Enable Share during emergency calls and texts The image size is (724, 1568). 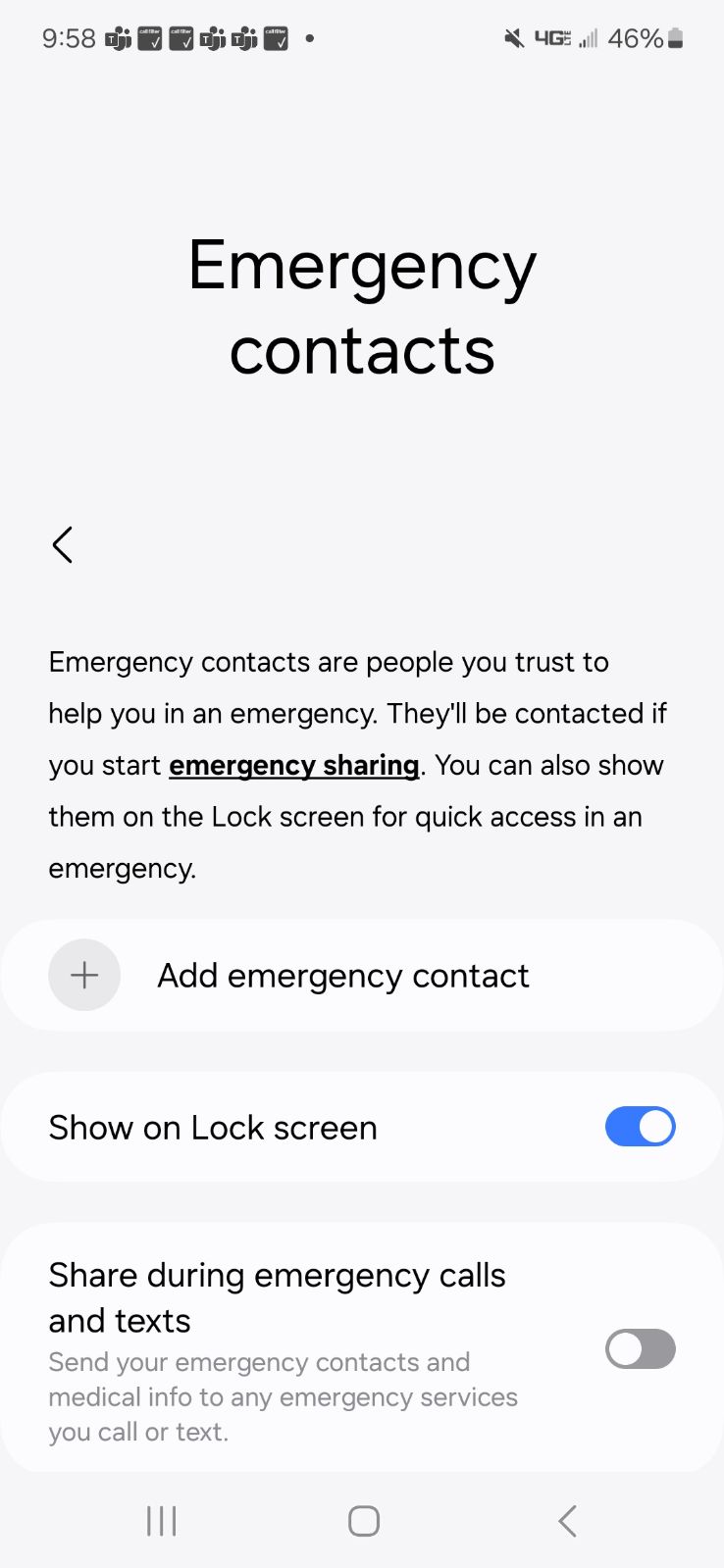point(640,1349)
